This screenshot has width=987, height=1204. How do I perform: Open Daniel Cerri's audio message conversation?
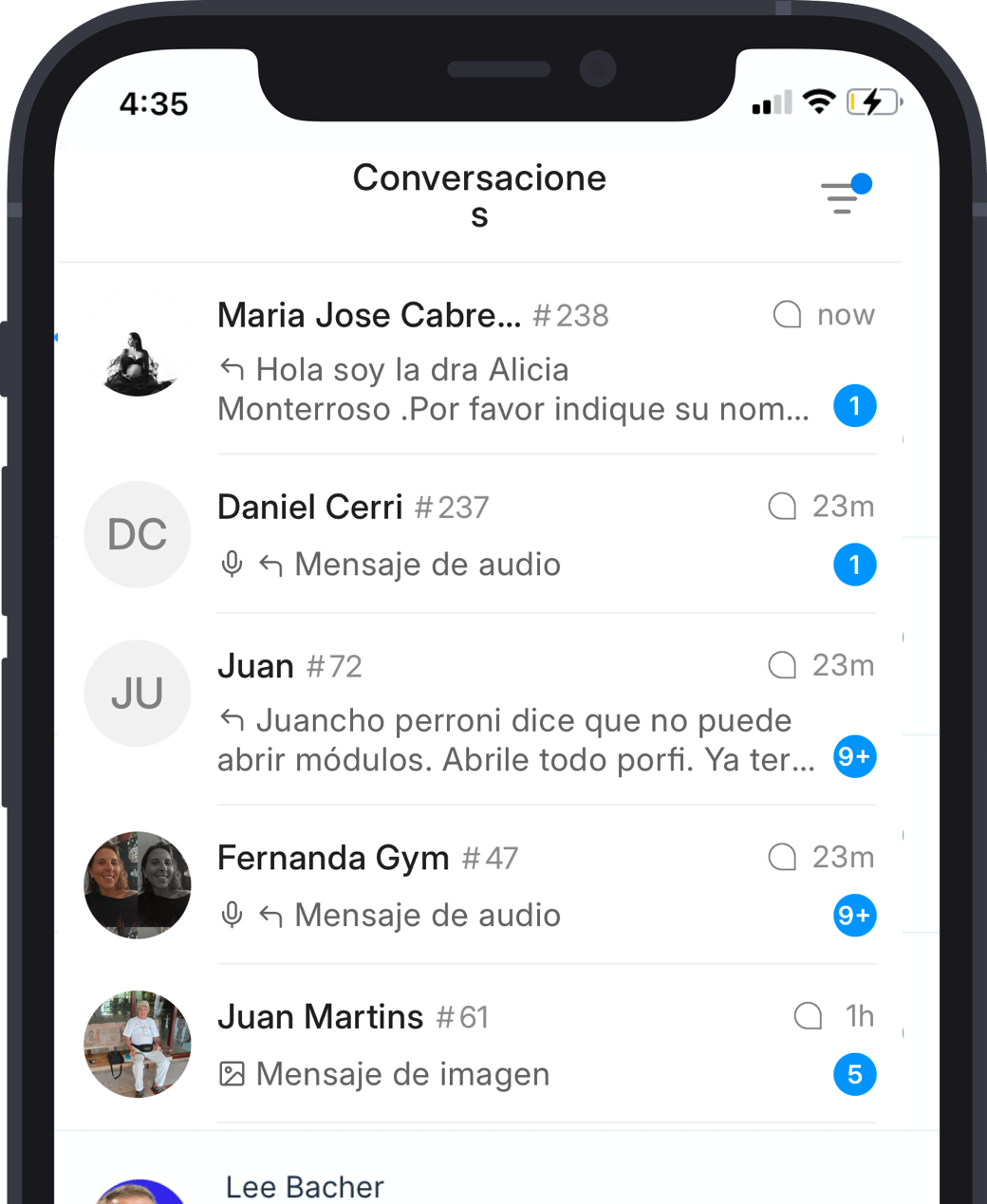pos(512,535)
